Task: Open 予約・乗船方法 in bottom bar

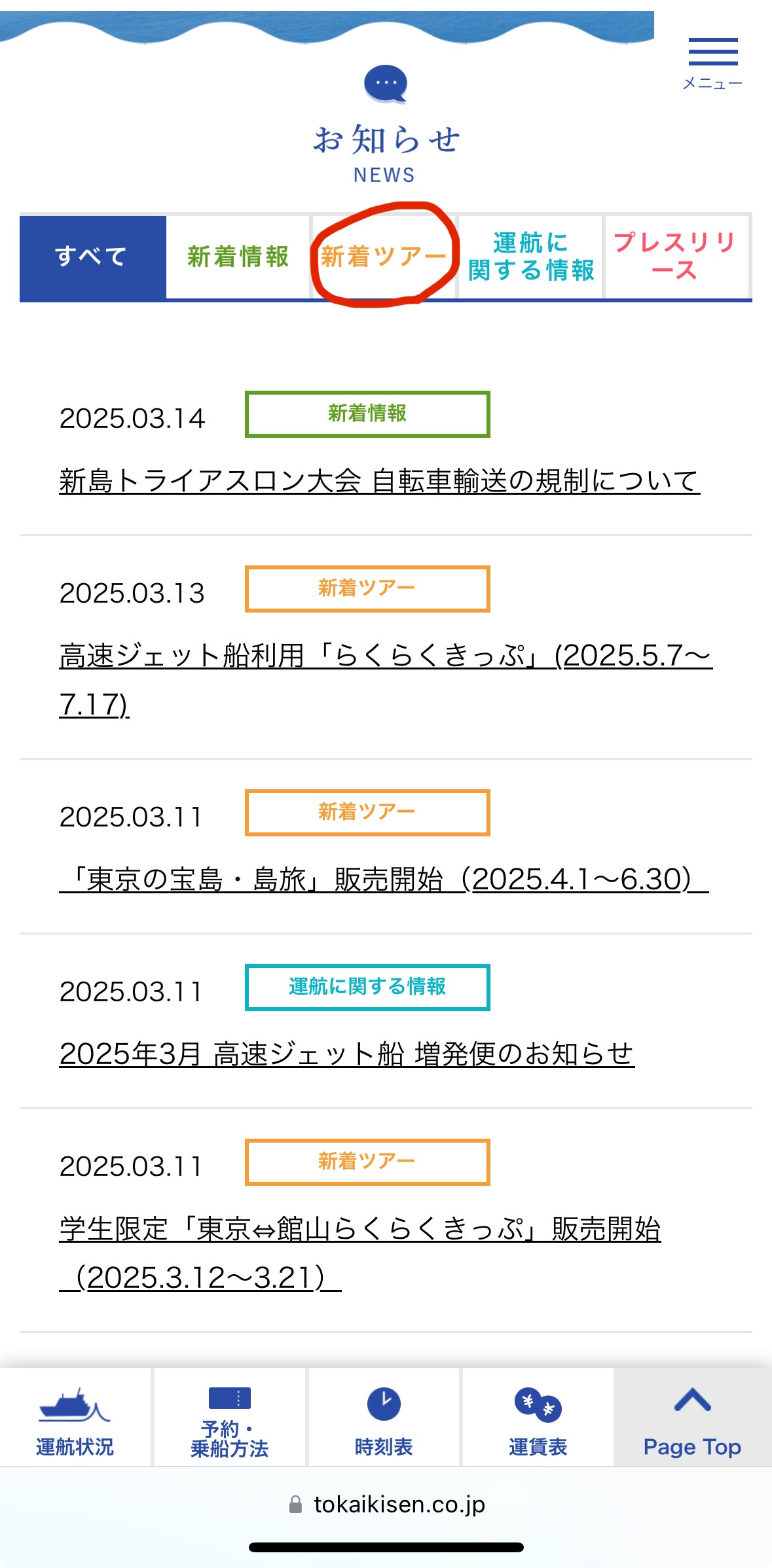Action: [x=229, y=1419]
